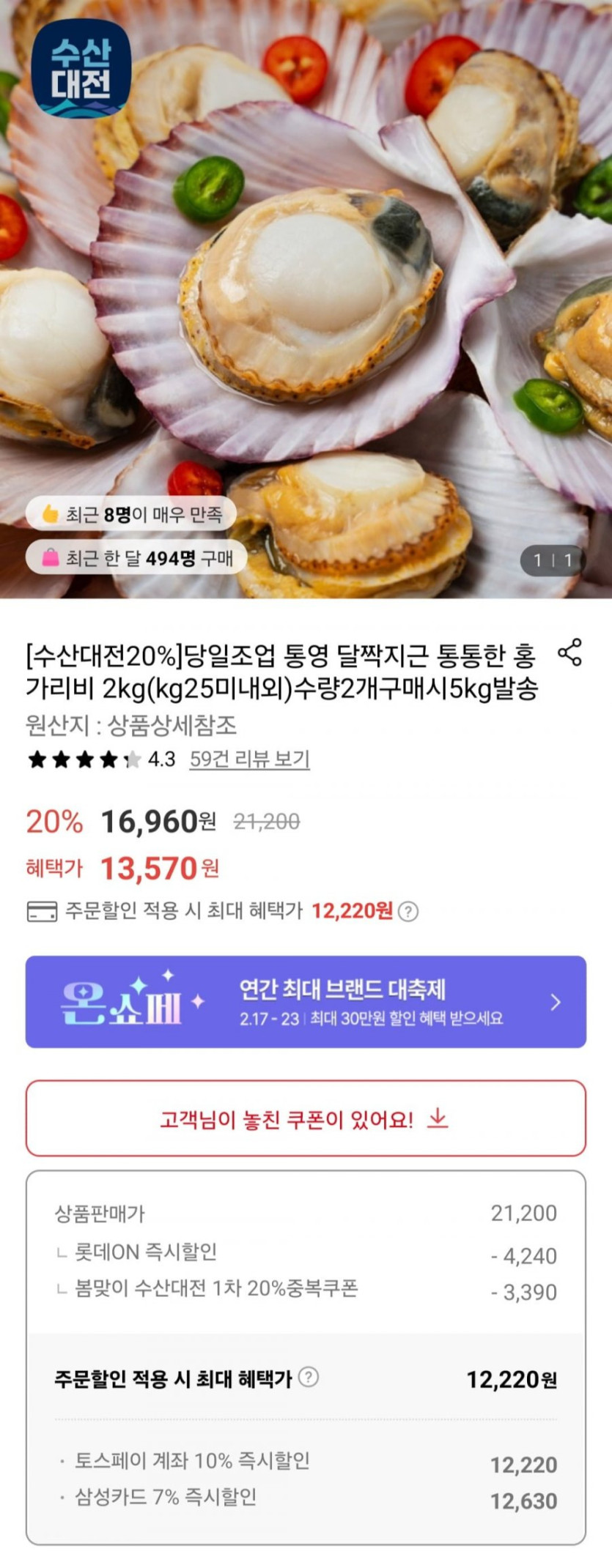This screenshot has height=1568, width=612.
Task: Open the 59건 리뷰 보기 link
Action: pos(249,759)
